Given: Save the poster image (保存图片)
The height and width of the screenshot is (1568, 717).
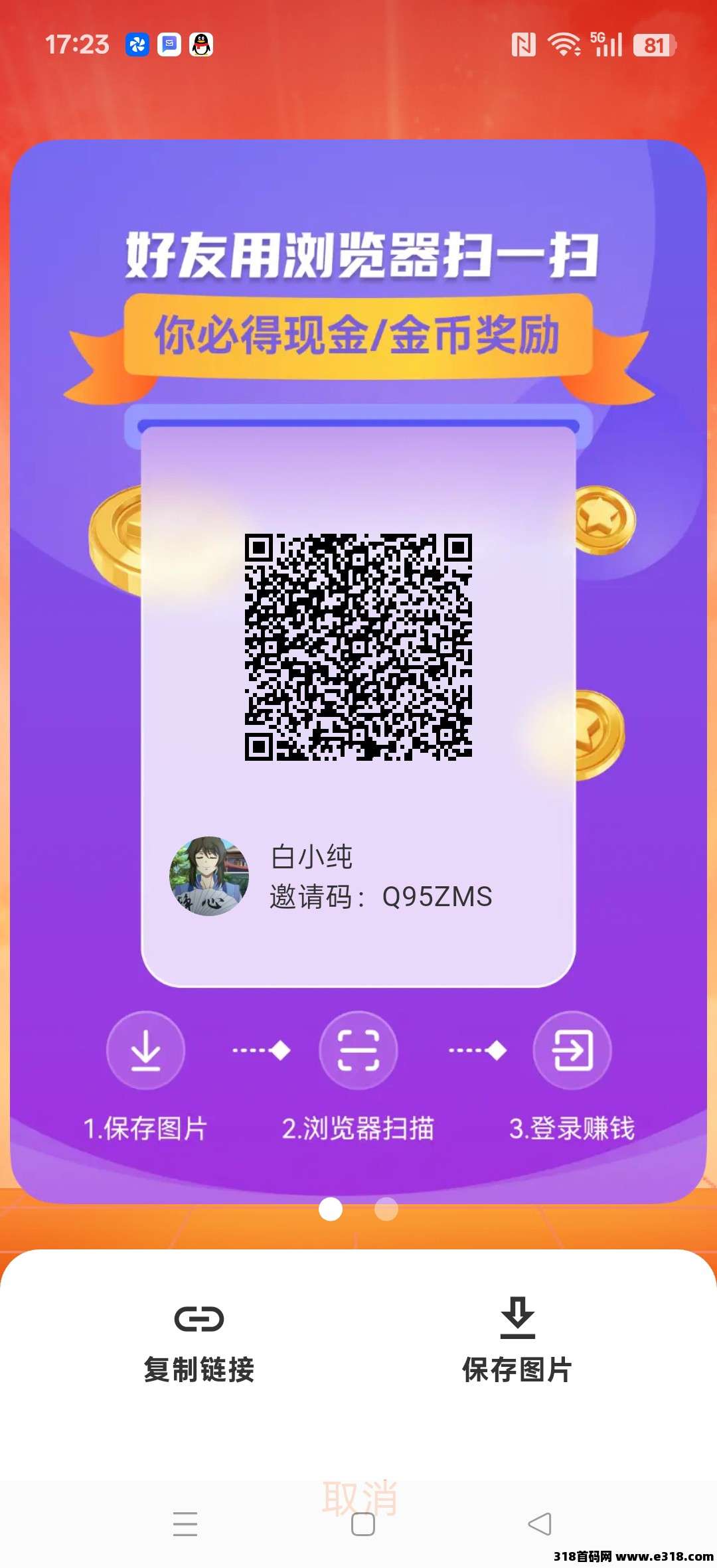Looking at the screenshot, I should [x=517, y=1342].
